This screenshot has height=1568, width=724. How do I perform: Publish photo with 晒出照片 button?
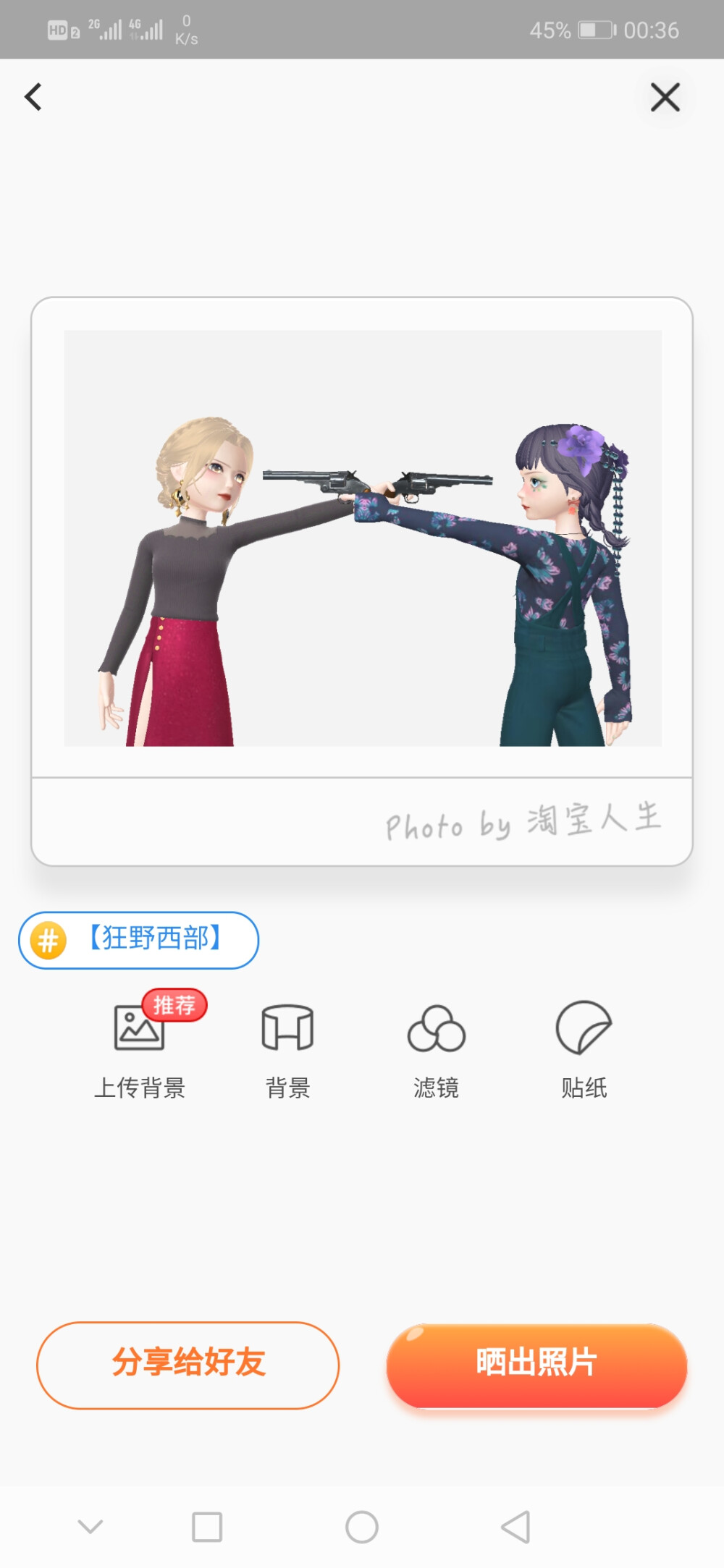point(536,1363)
